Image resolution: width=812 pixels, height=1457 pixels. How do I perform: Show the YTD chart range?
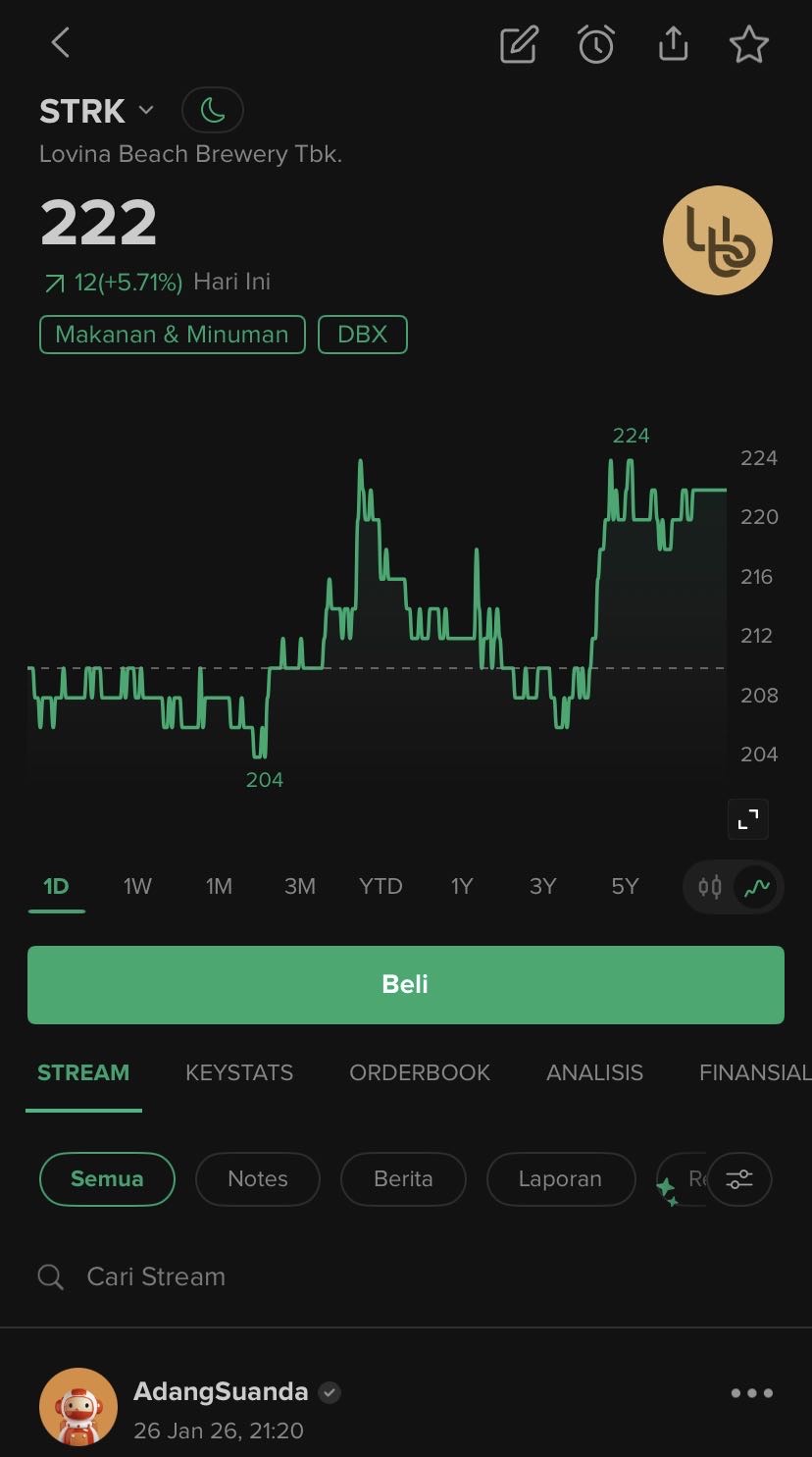pos(381,887)
